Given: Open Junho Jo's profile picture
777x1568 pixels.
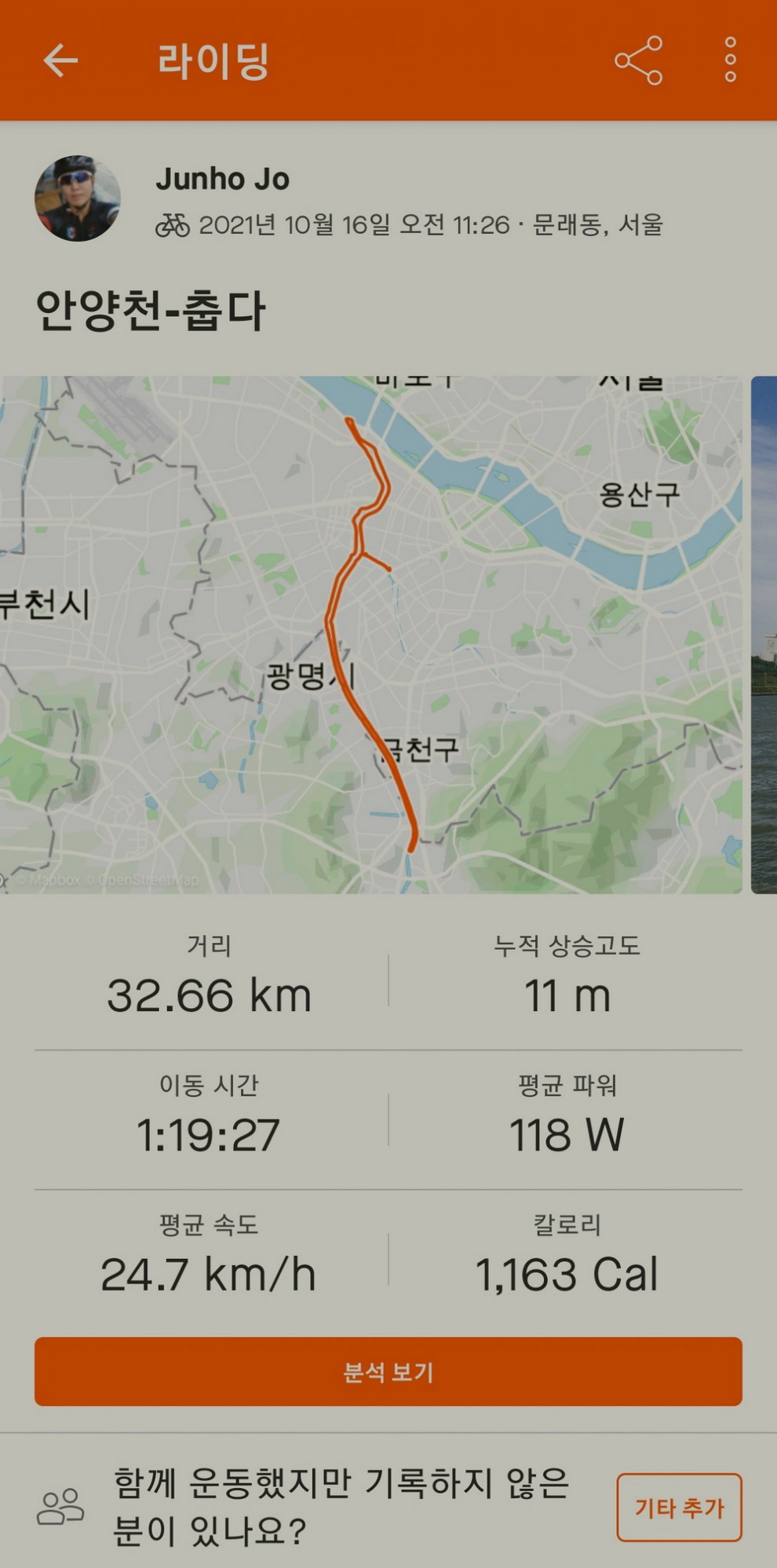Looking at the screenshot, I should (x=78, y=198).
